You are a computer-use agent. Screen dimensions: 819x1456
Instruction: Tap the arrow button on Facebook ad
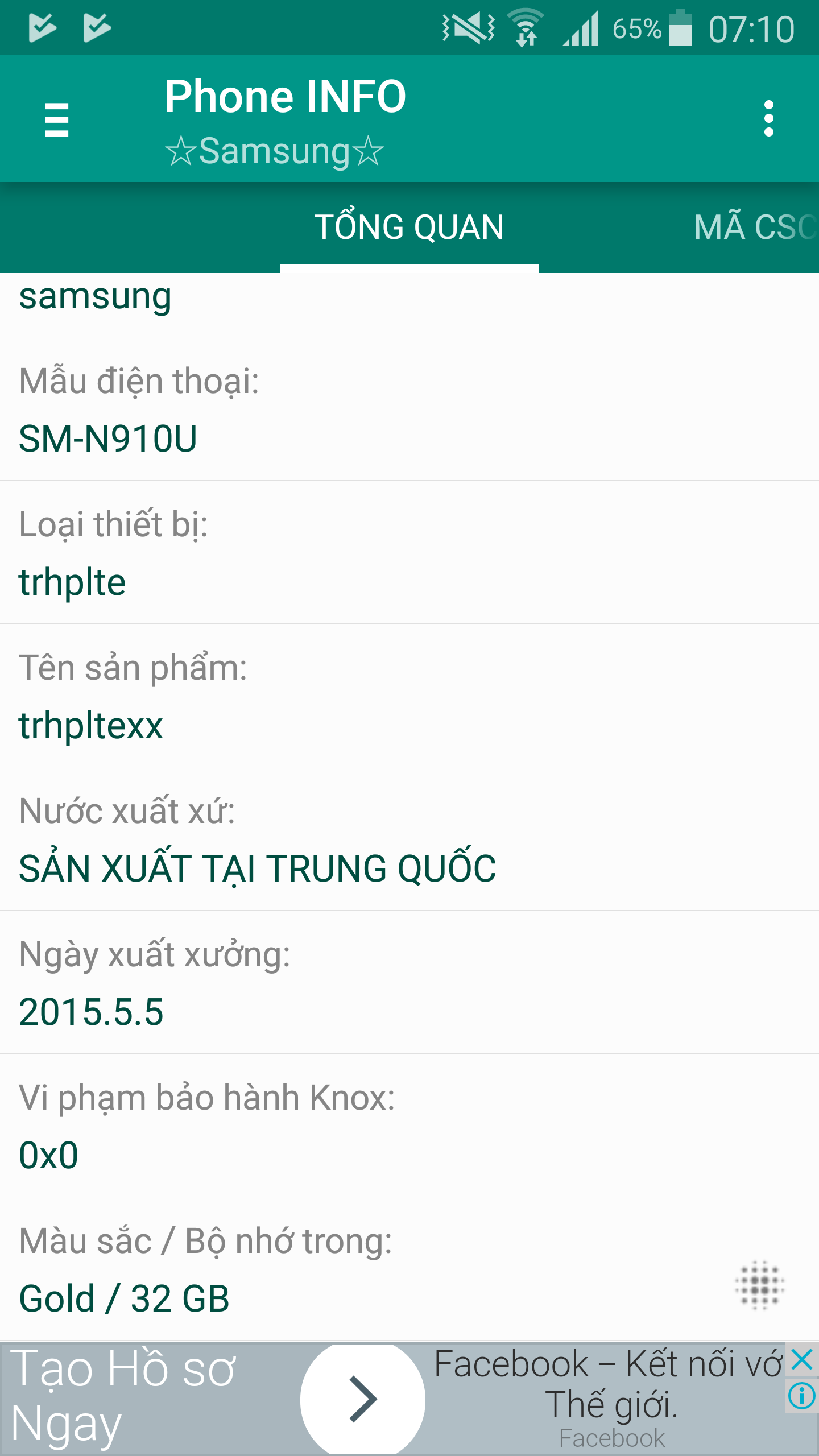(x=363, y=1399)
